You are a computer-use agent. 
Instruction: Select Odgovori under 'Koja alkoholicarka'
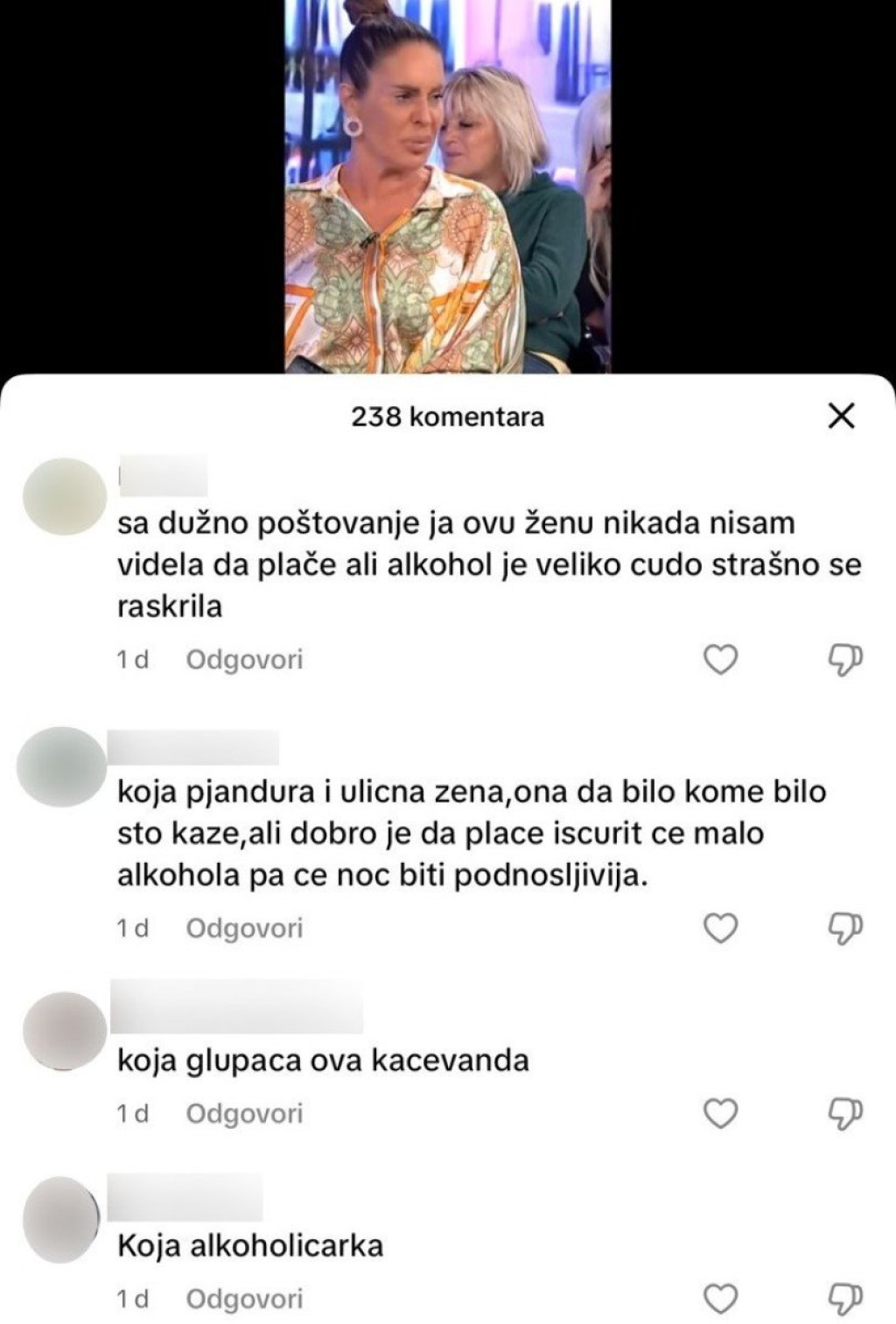click(244, 1299)
